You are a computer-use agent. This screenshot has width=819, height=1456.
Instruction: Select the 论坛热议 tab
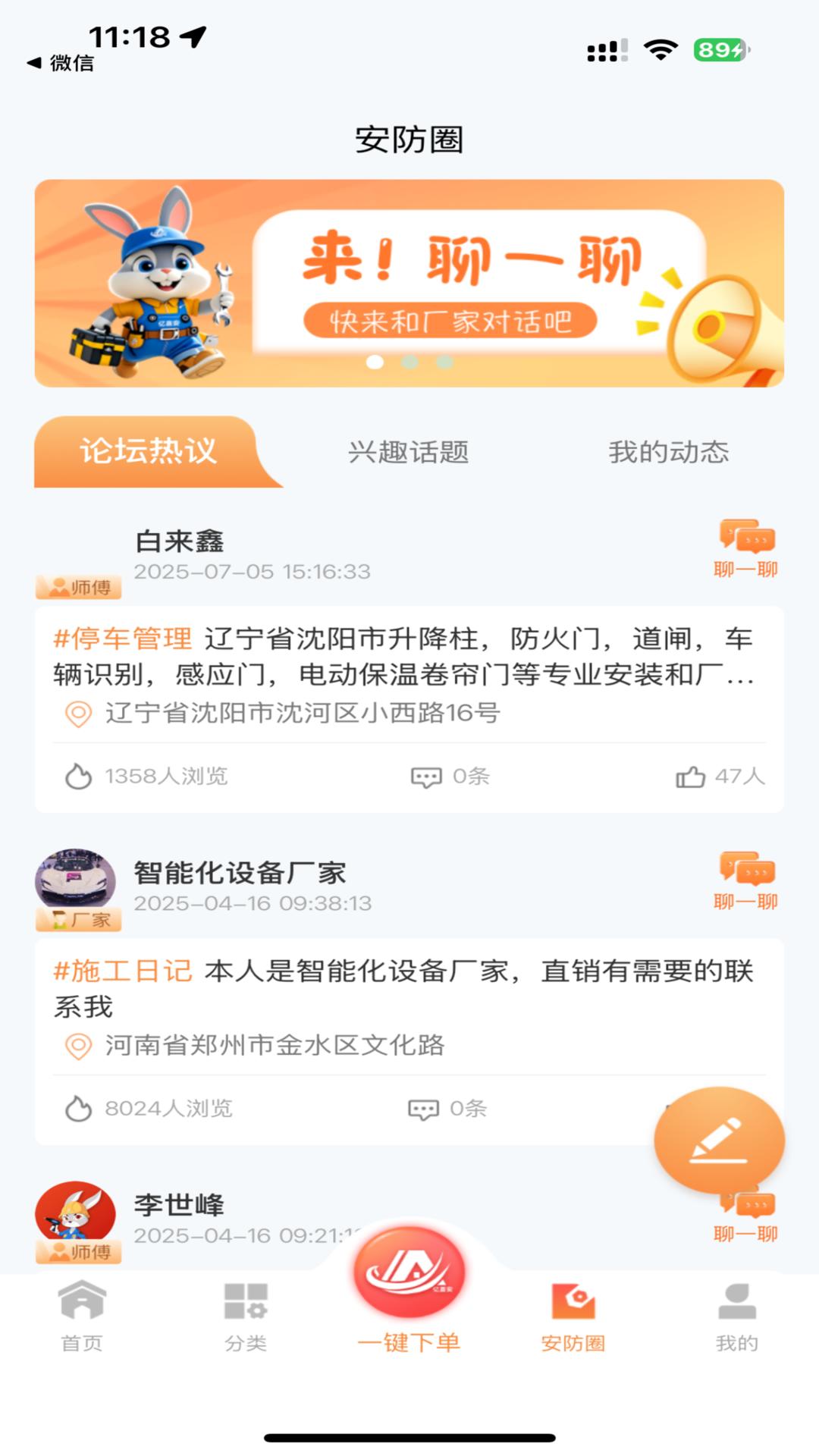coord(149,451)
